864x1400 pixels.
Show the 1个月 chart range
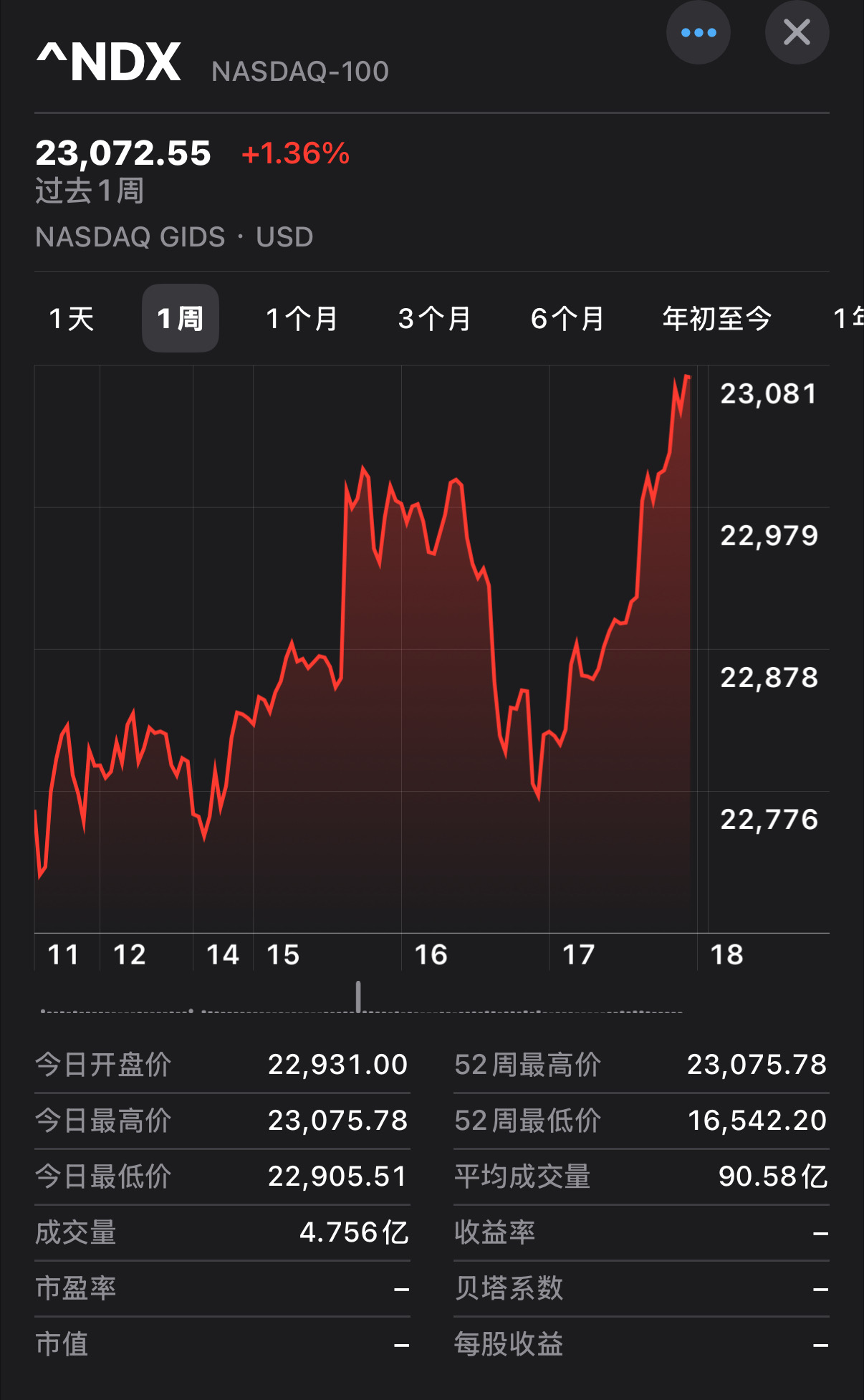point(302,318)
